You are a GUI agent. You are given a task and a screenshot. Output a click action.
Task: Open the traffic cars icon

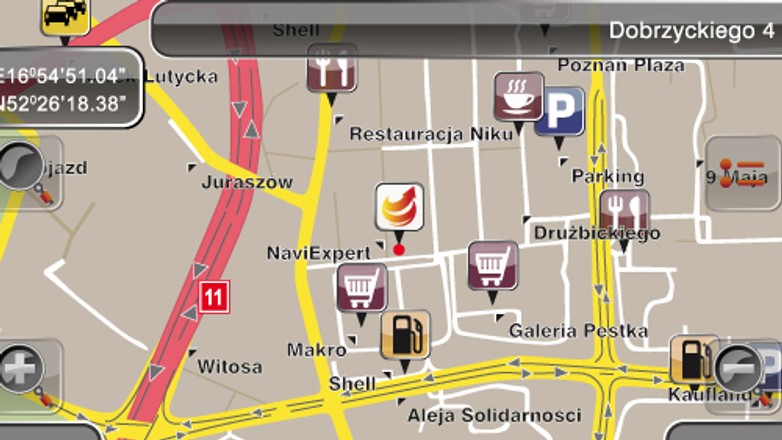pos(66,14)
